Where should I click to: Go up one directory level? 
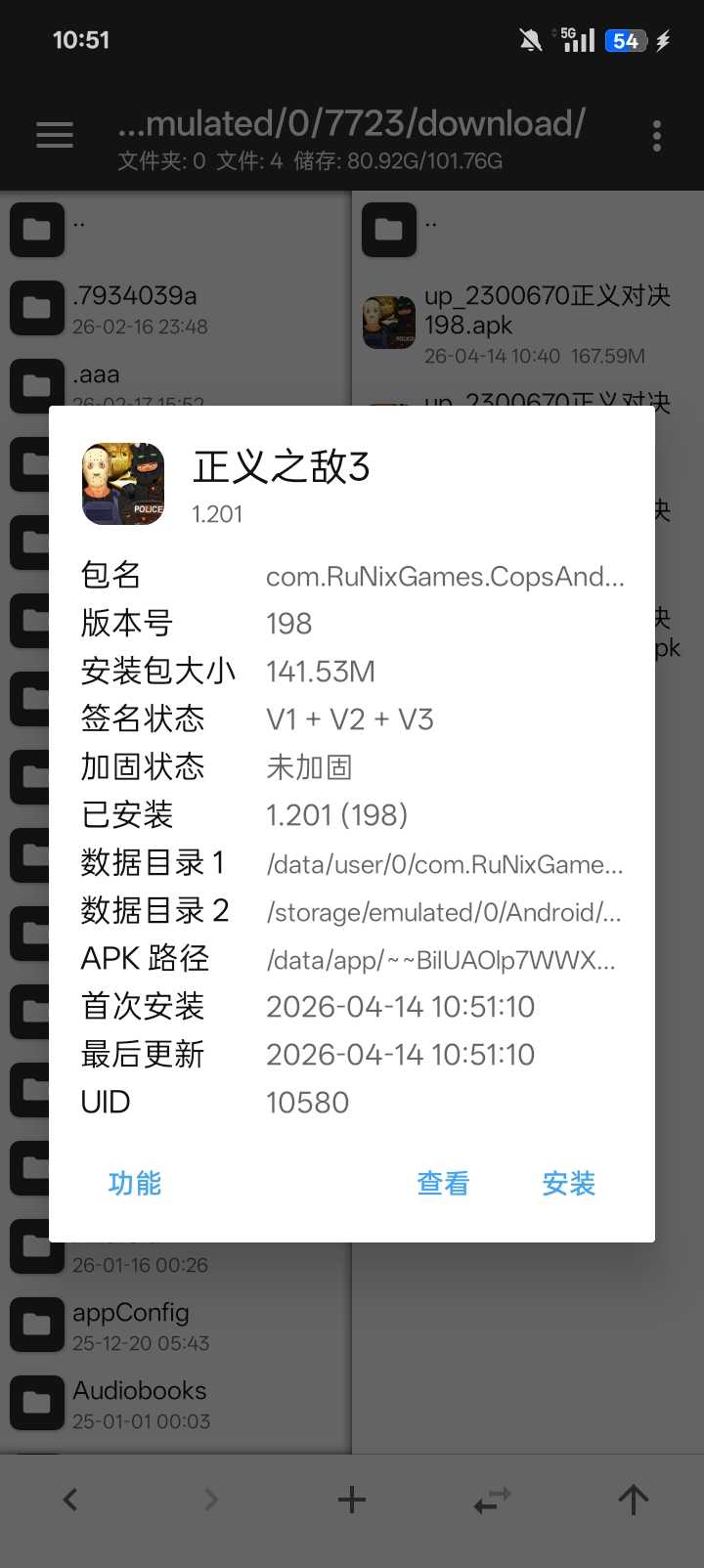633,1500
